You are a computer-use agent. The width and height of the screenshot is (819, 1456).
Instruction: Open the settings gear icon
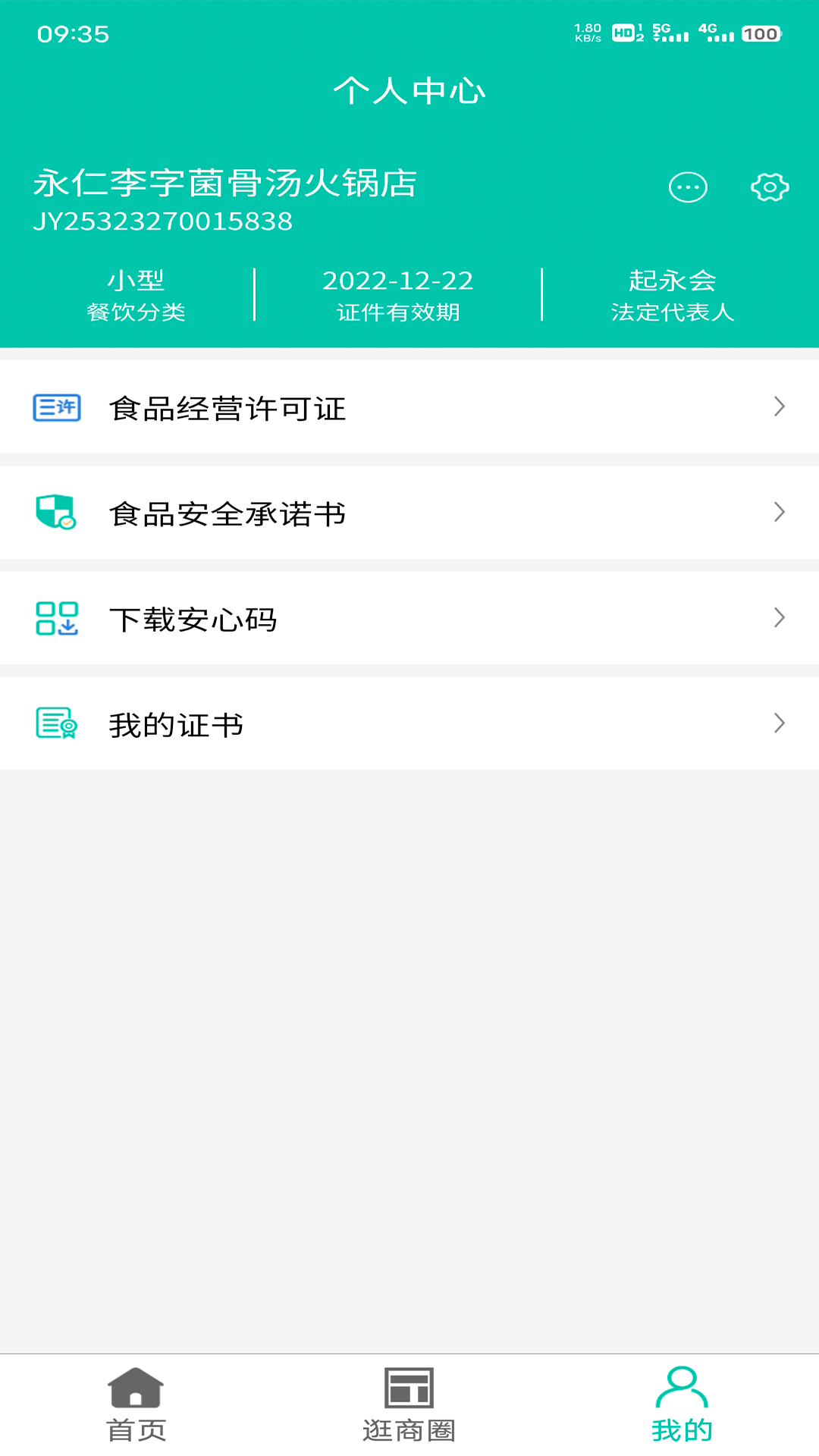click(x=769, y=187)
